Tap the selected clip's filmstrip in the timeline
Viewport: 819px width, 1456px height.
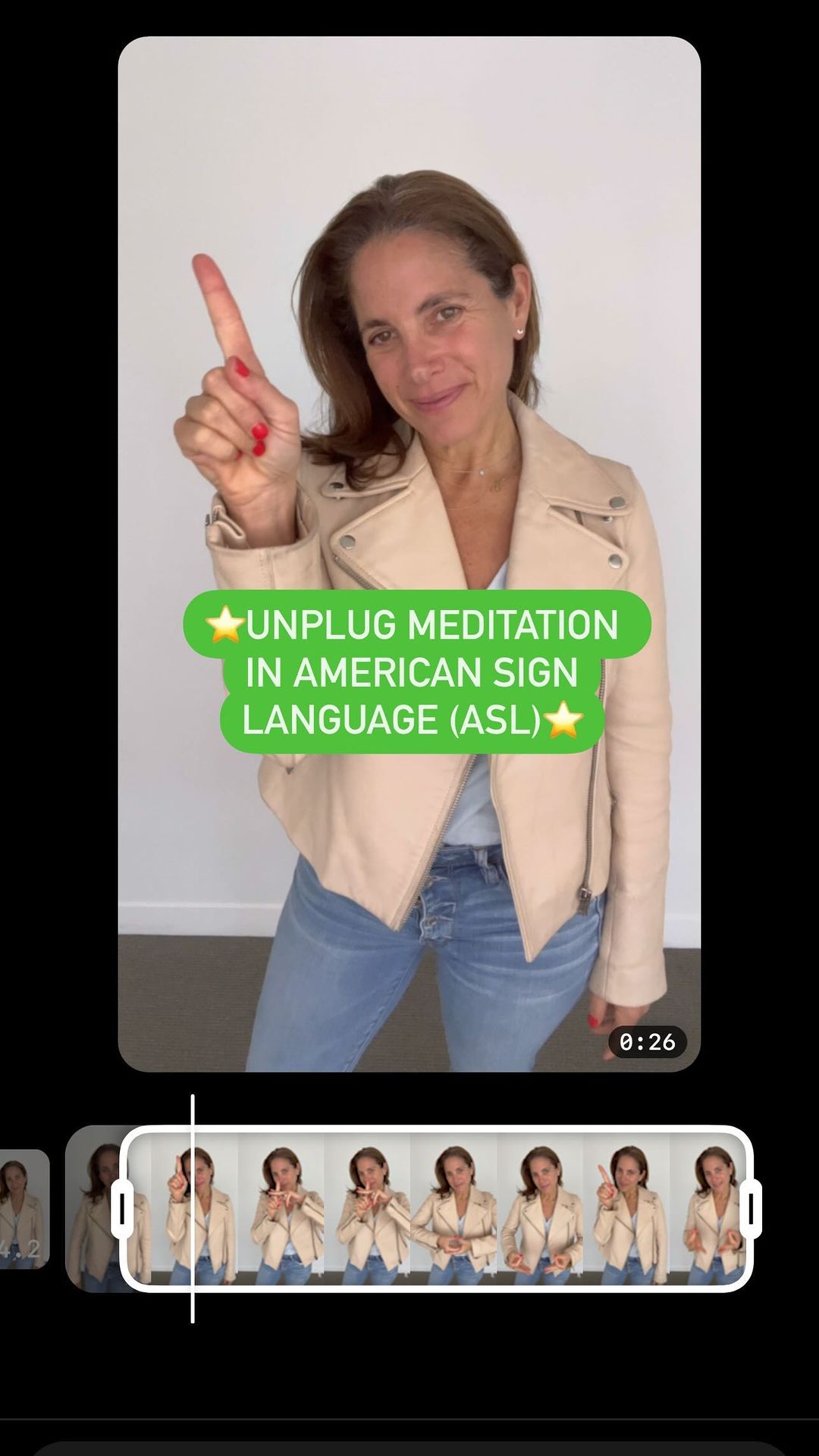click(x=455, y=1208)
